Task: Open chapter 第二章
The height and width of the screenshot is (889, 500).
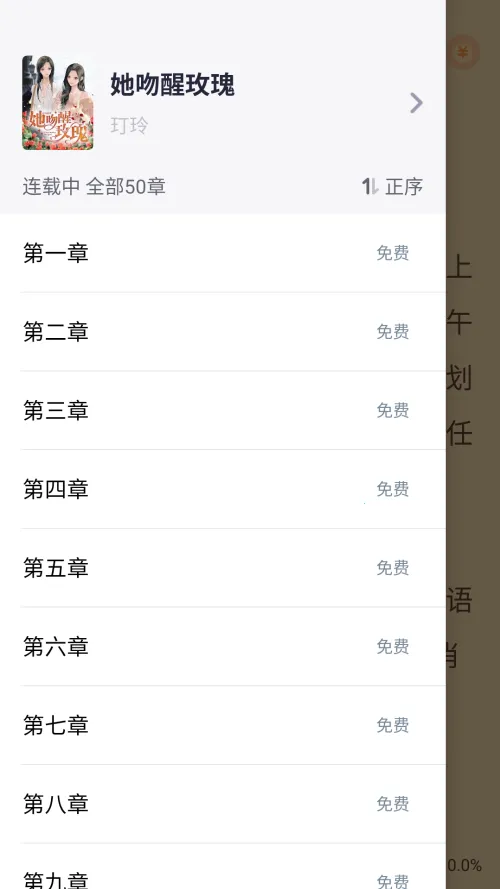Action: pos(223,332)
